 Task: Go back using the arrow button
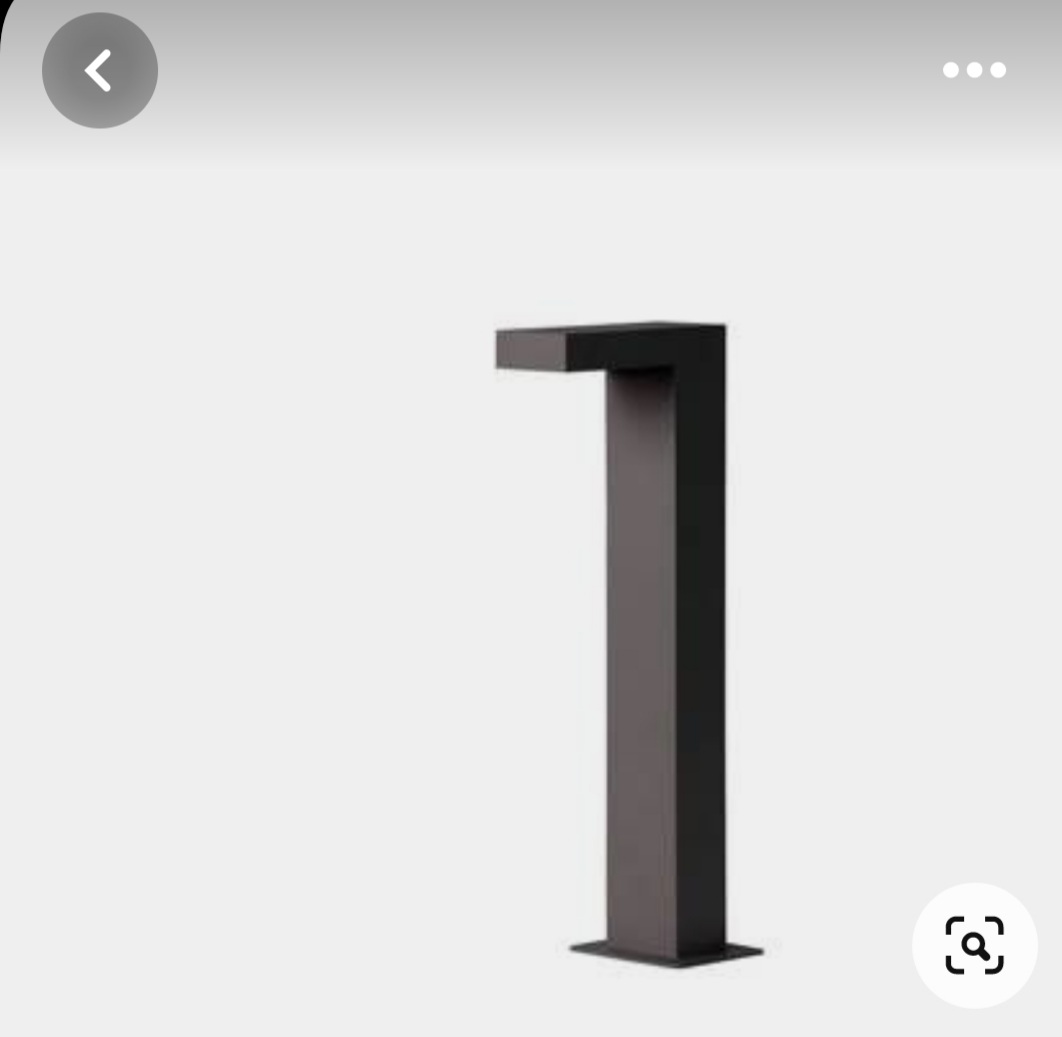(x=99, y=70)
